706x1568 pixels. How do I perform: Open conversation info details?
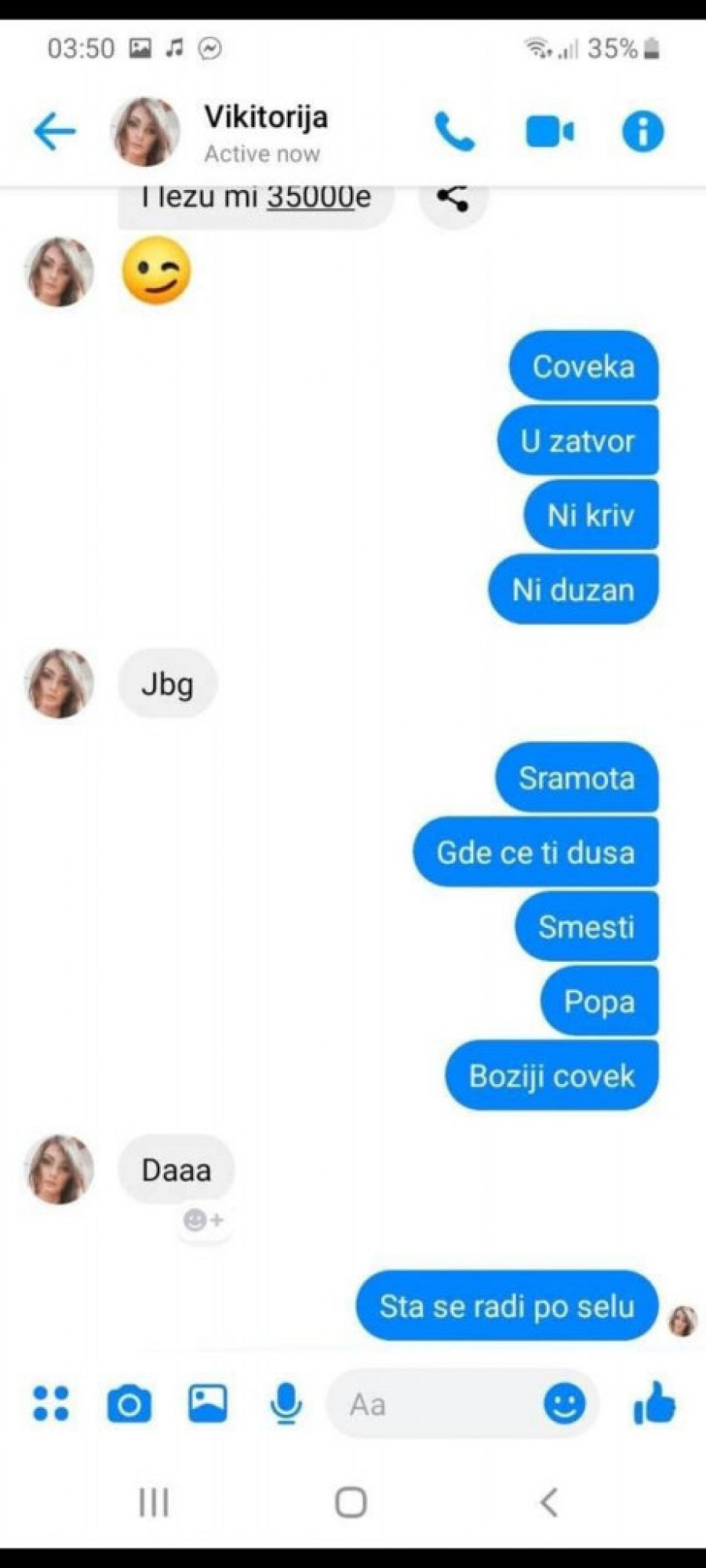[642, 131]
